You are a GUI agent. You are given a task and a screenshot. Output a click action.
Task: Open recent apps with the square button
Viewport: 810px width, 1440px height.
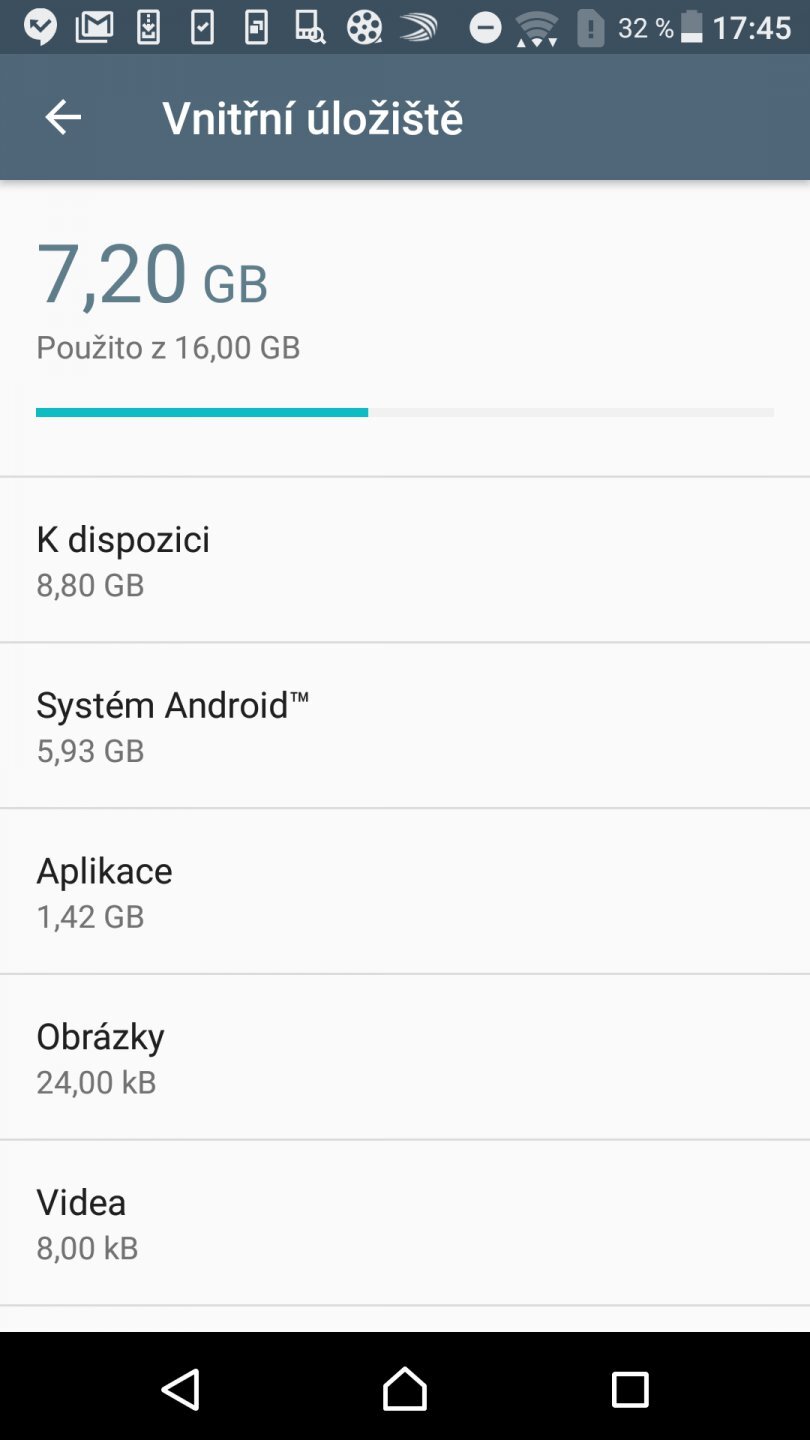[x=630, y=1390]
